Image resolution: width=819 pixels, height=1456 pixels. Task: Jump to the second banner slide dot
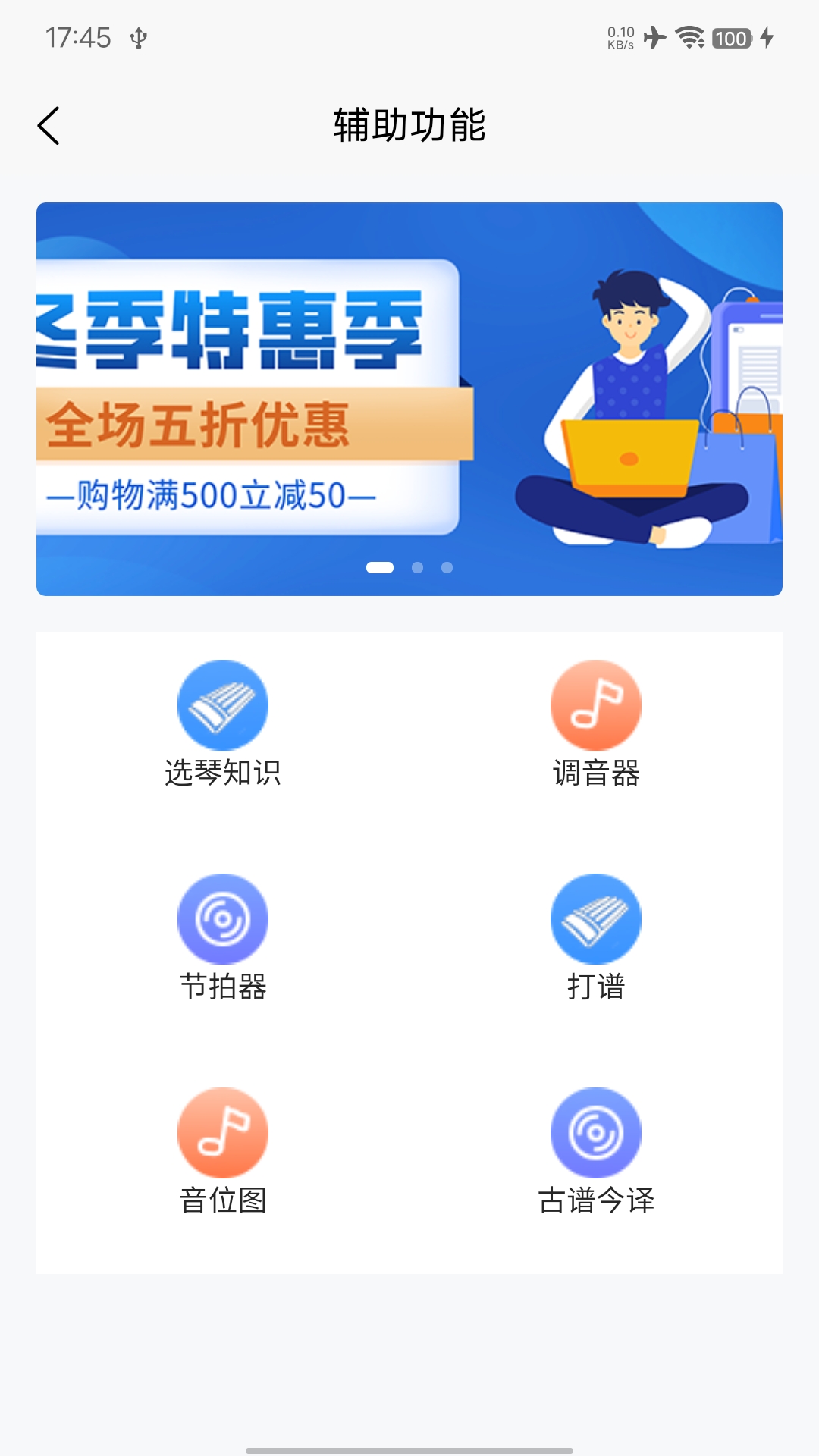point(417,567)
